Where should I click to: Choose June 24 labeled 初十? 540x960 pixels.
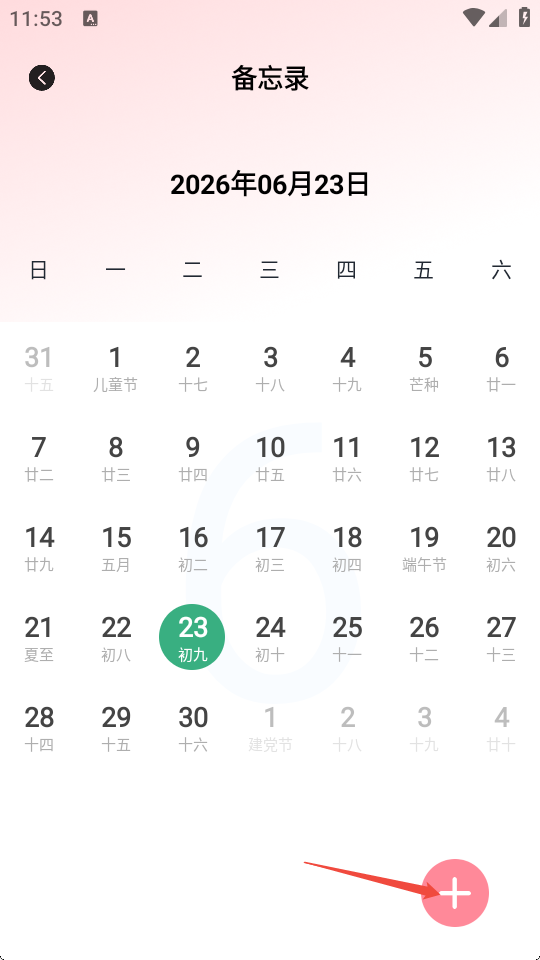click(x=270, y=637)
